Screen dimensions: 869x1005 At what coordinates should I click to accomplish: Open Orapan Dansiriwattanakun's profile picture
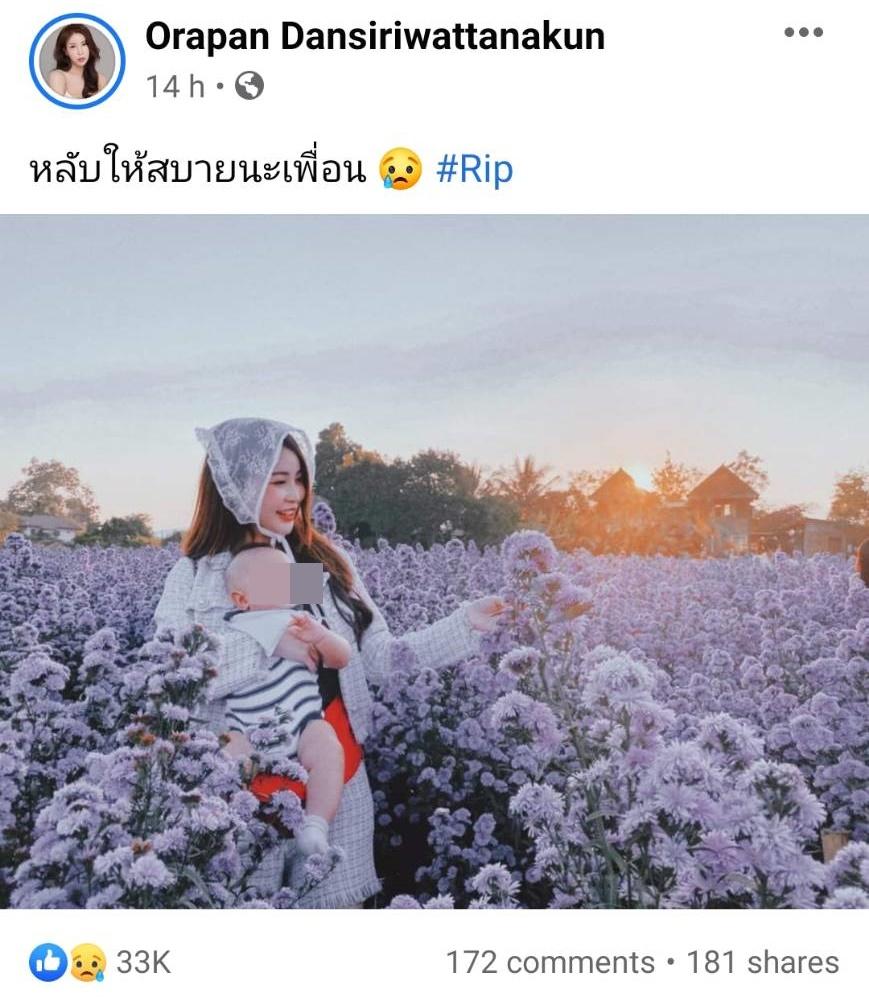click(x=78, y=60)
